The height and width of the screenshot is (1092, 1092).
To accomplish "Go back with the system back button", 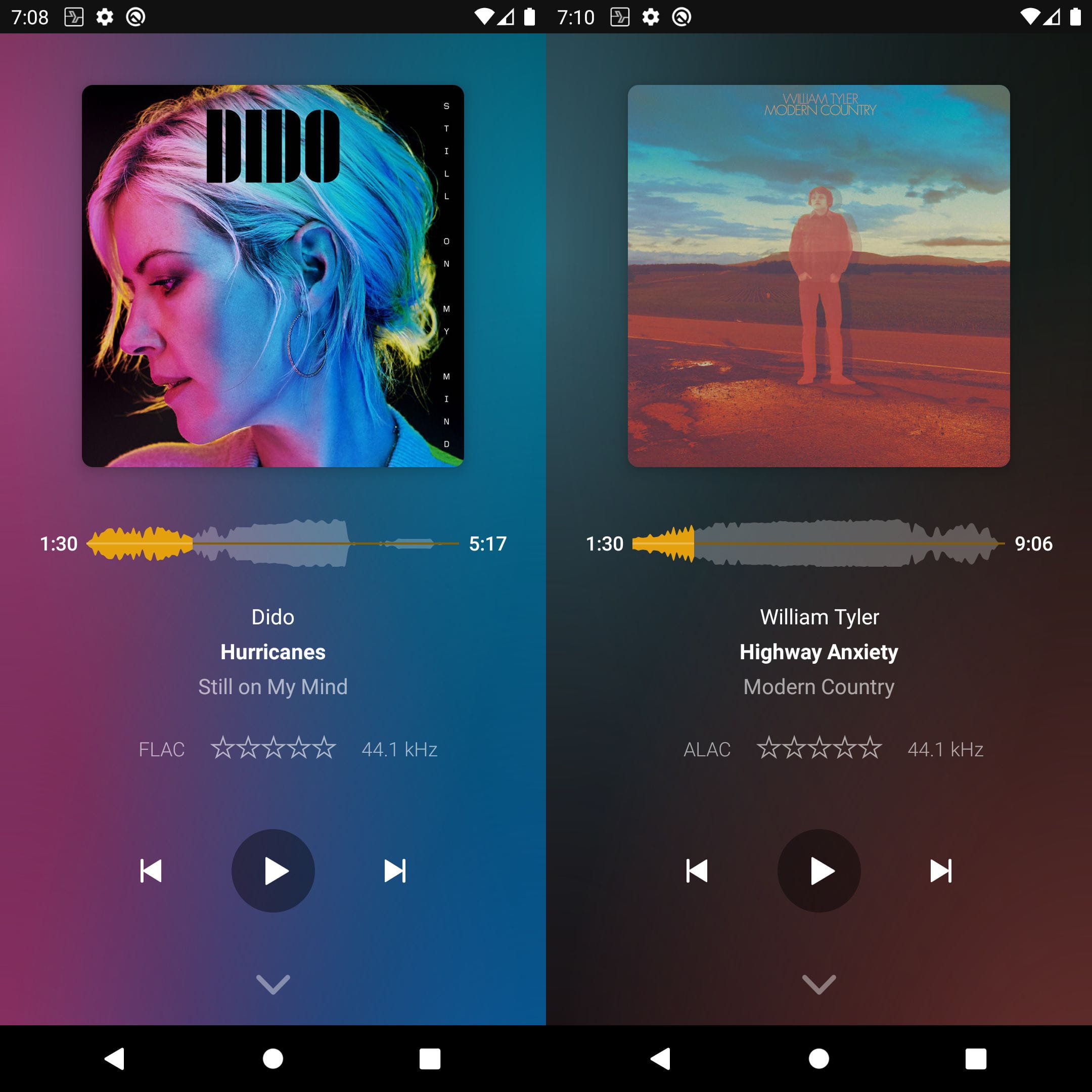I will click(x=115, y=1059).
